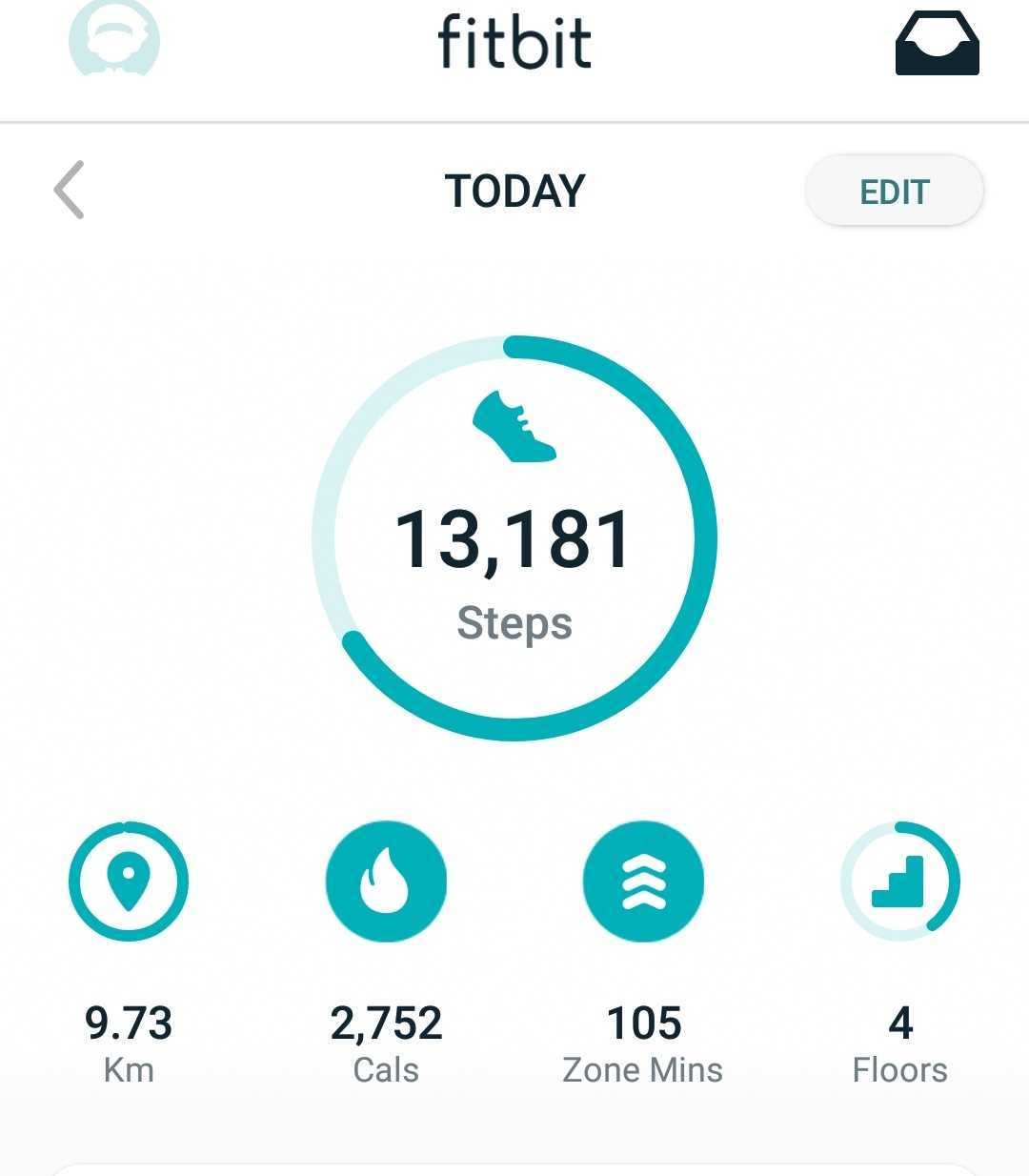Image resolution: width=1029 pixels, height=1176 pixels.
Task: Open the profile avatar
Action: tap(114, 40)
